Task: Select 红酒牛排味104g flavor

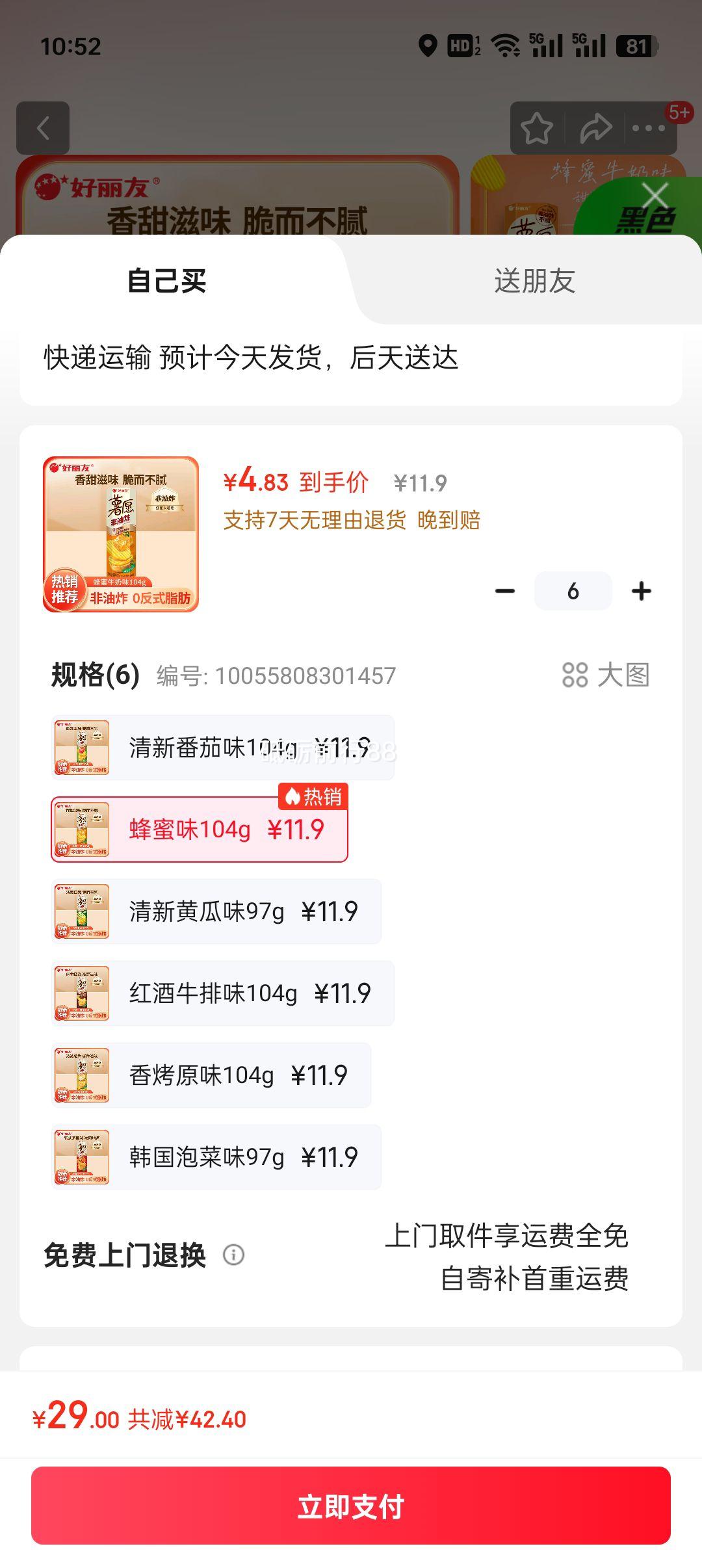Action: (222, 993)
